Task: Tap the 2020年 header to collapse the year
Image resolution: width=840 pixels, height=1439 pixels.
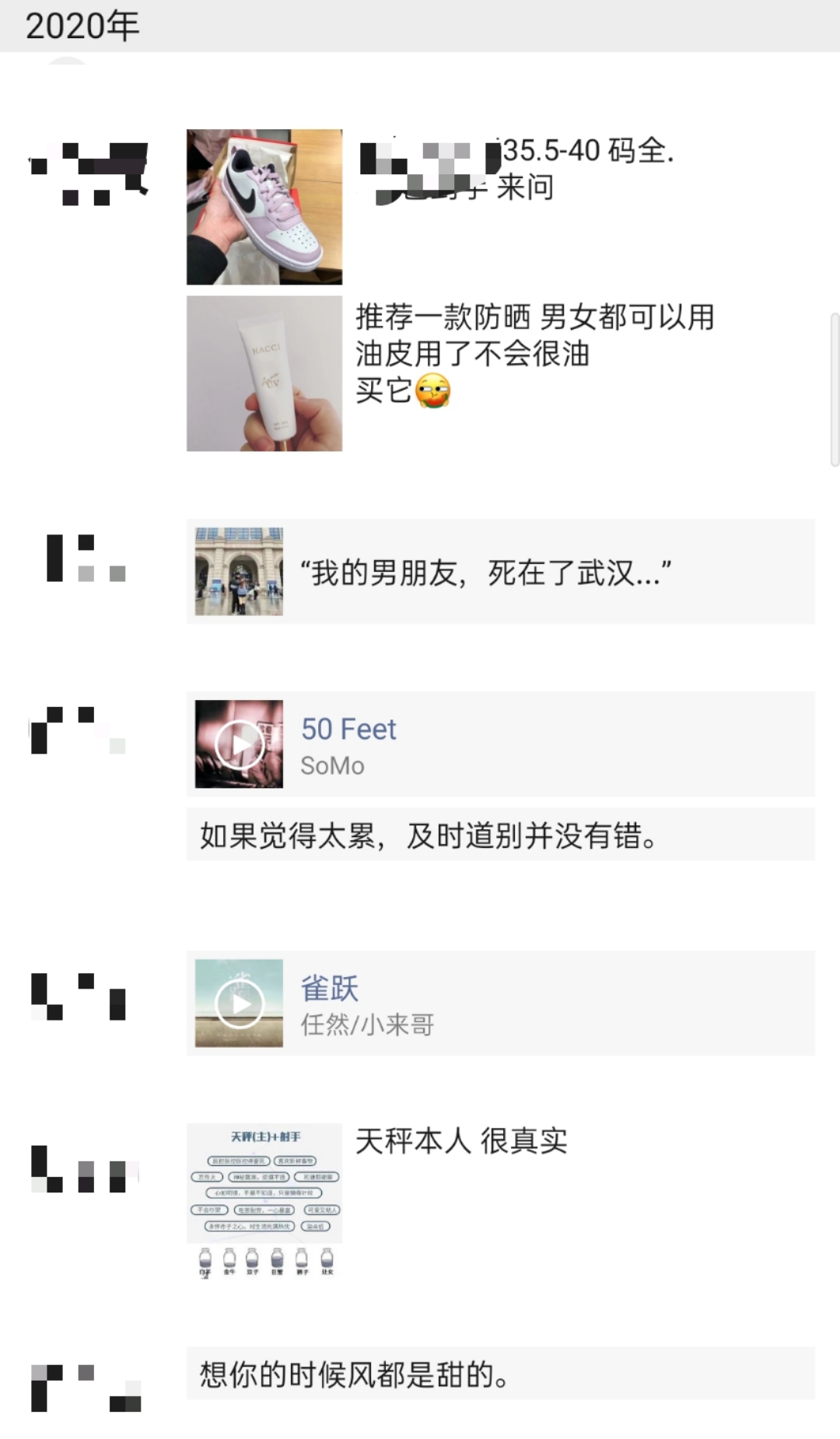Action: tap(82, 24)
